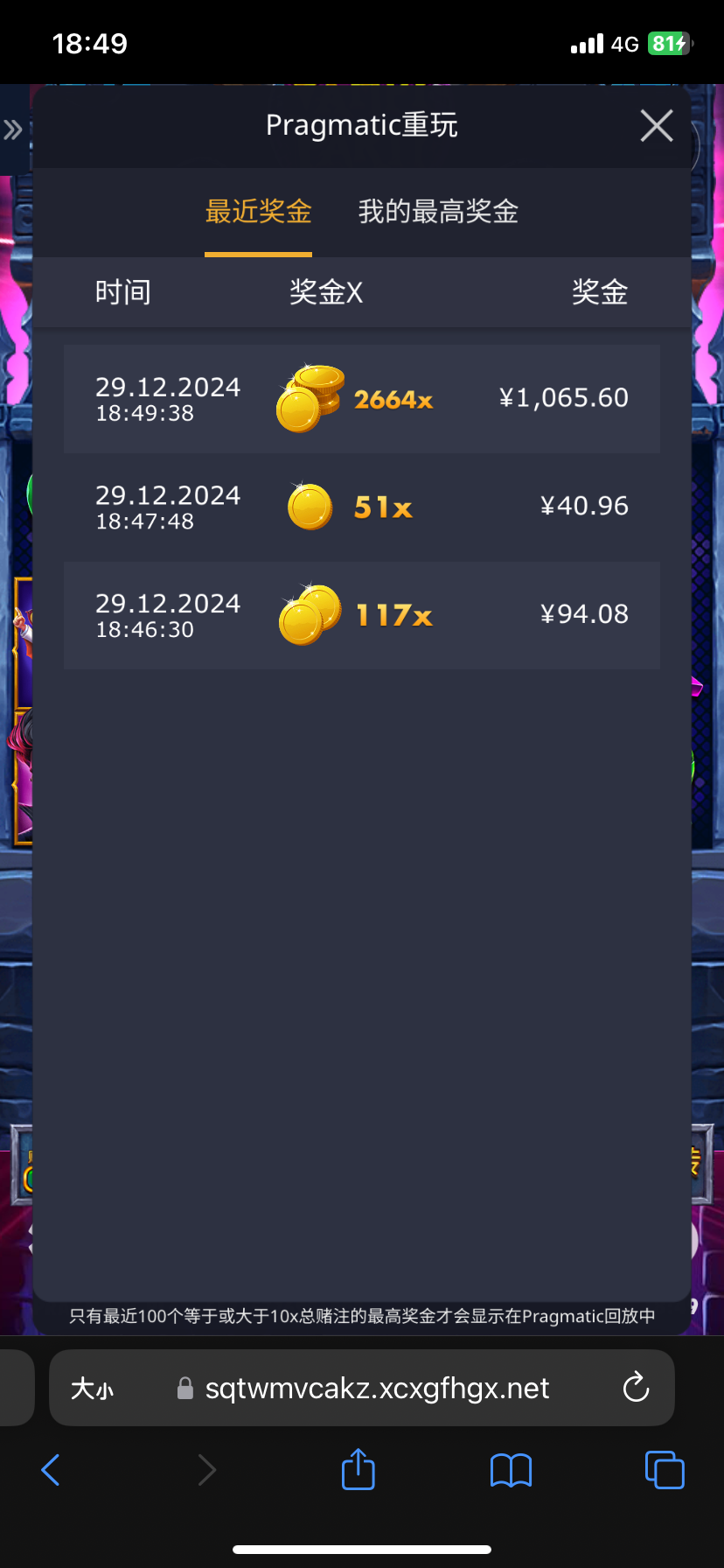Select the 最近奖金 tab
This screenshot has width=724, height=1568.
[x=258, y=212]
